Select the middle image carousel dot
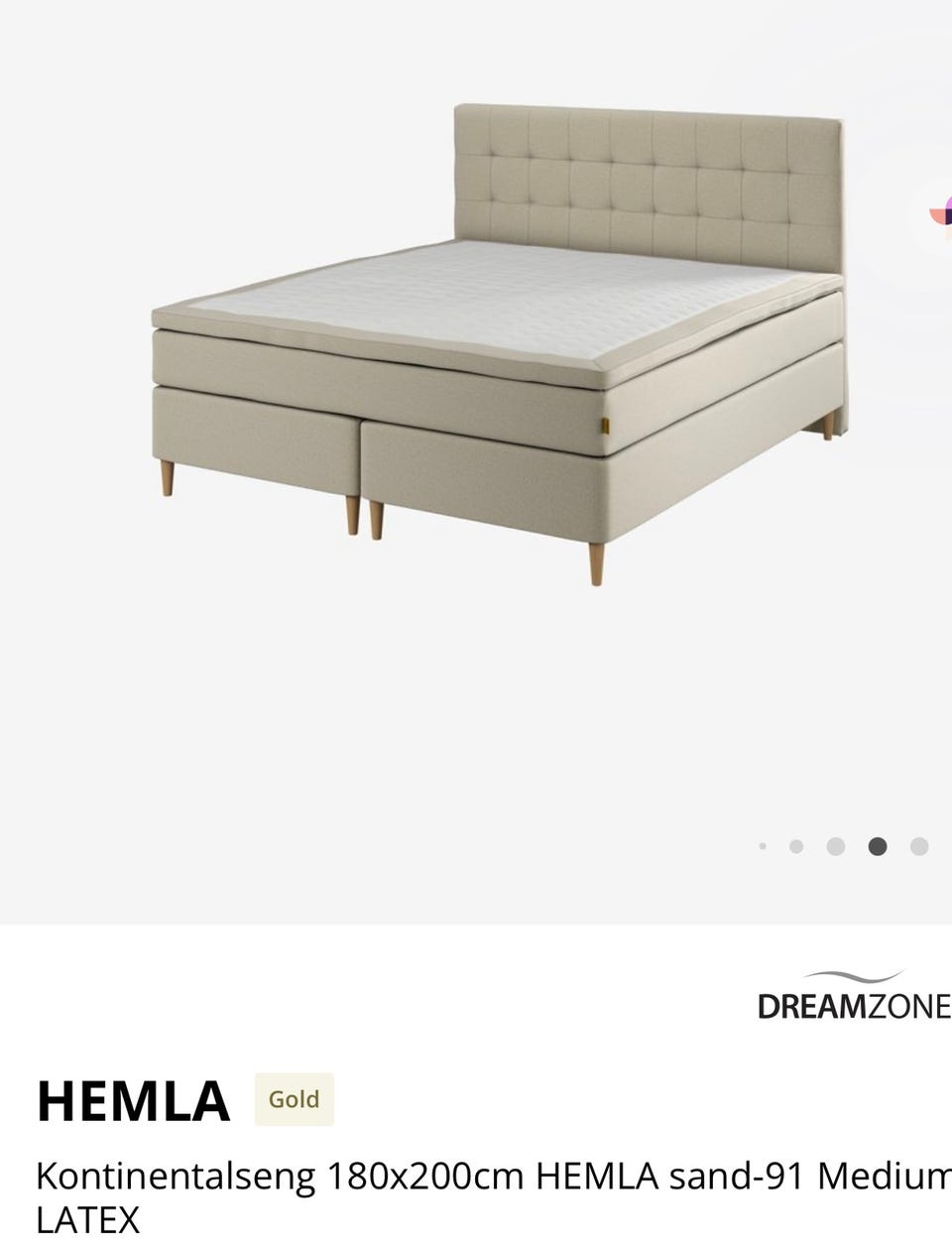 [x=836, y=846]
